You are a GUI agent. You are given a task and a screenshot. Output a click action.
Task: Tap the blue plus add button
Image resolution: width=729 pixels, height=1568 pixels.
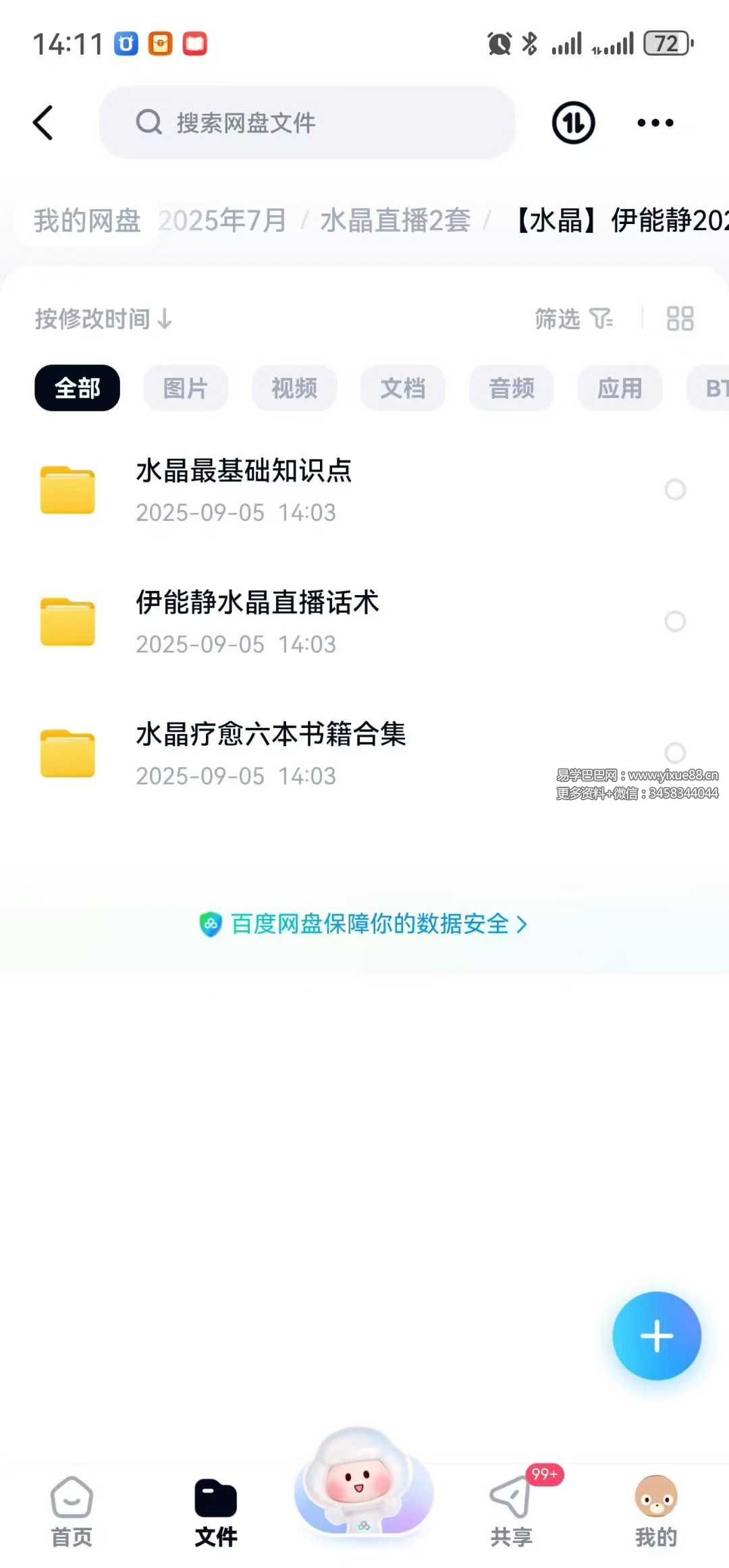point(656,1336)
